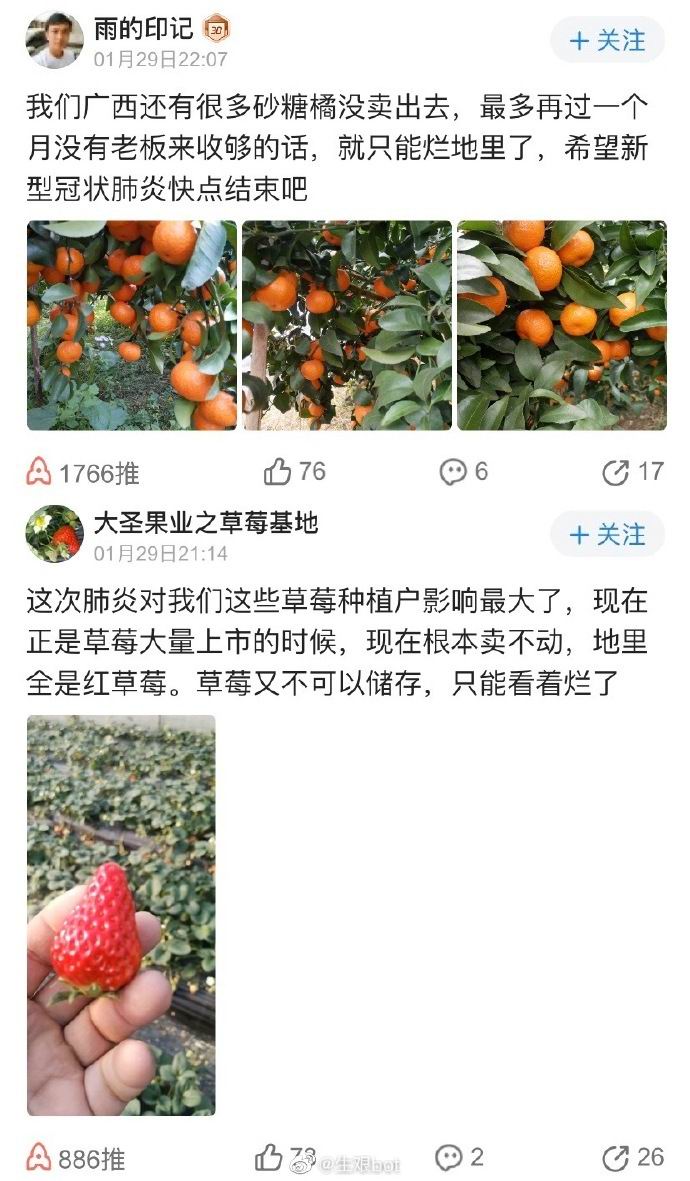View first orange photo in 雨的印记's post
Screen dimensions: 690x1181
132,326
